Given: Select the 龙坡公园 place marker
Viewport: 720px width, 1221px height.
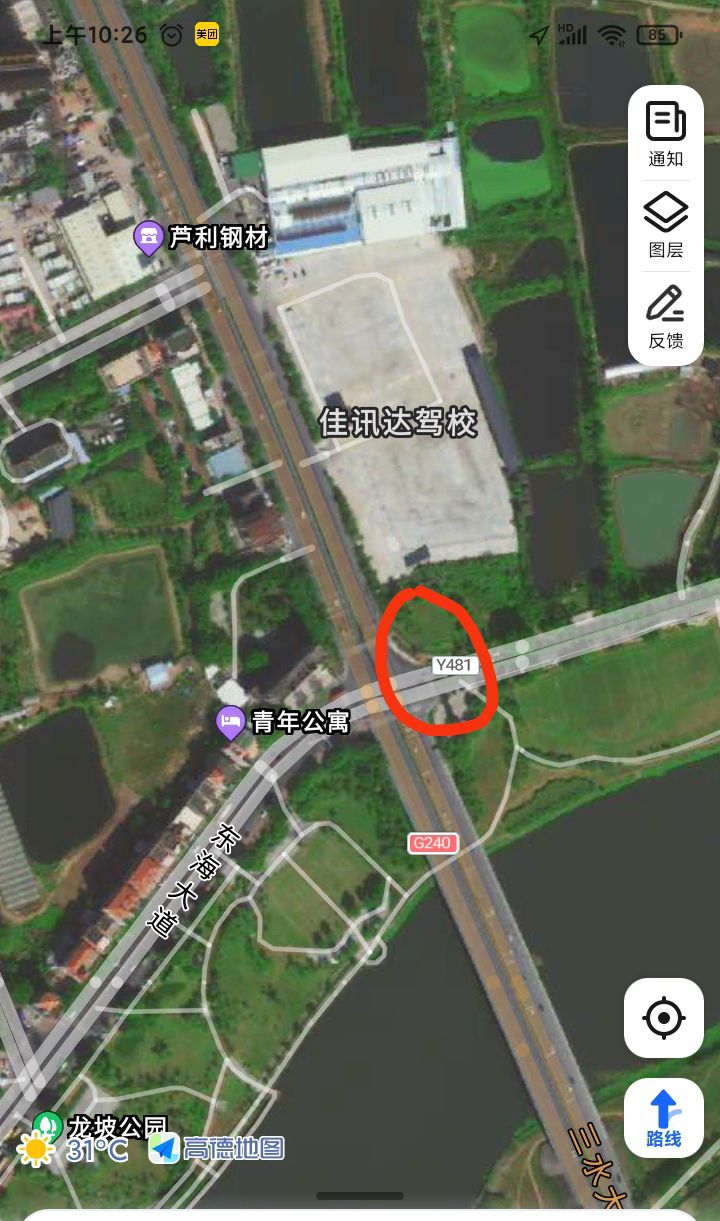Looking at the screenshot, I should pyautogui.click(x=48, y=1127).
